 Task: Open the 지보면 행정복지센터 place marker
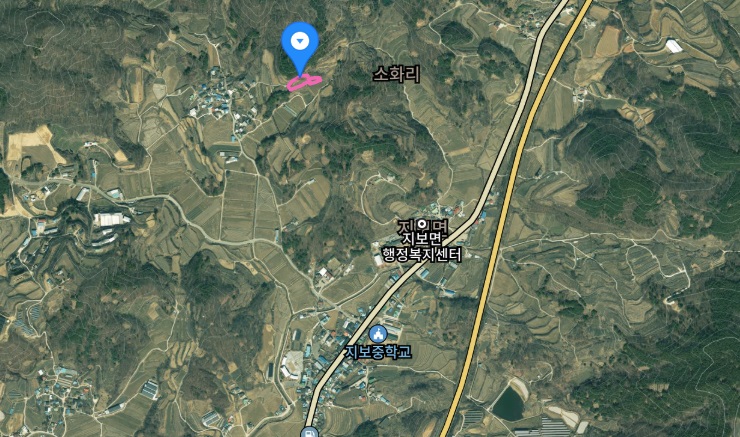(423, 224)
